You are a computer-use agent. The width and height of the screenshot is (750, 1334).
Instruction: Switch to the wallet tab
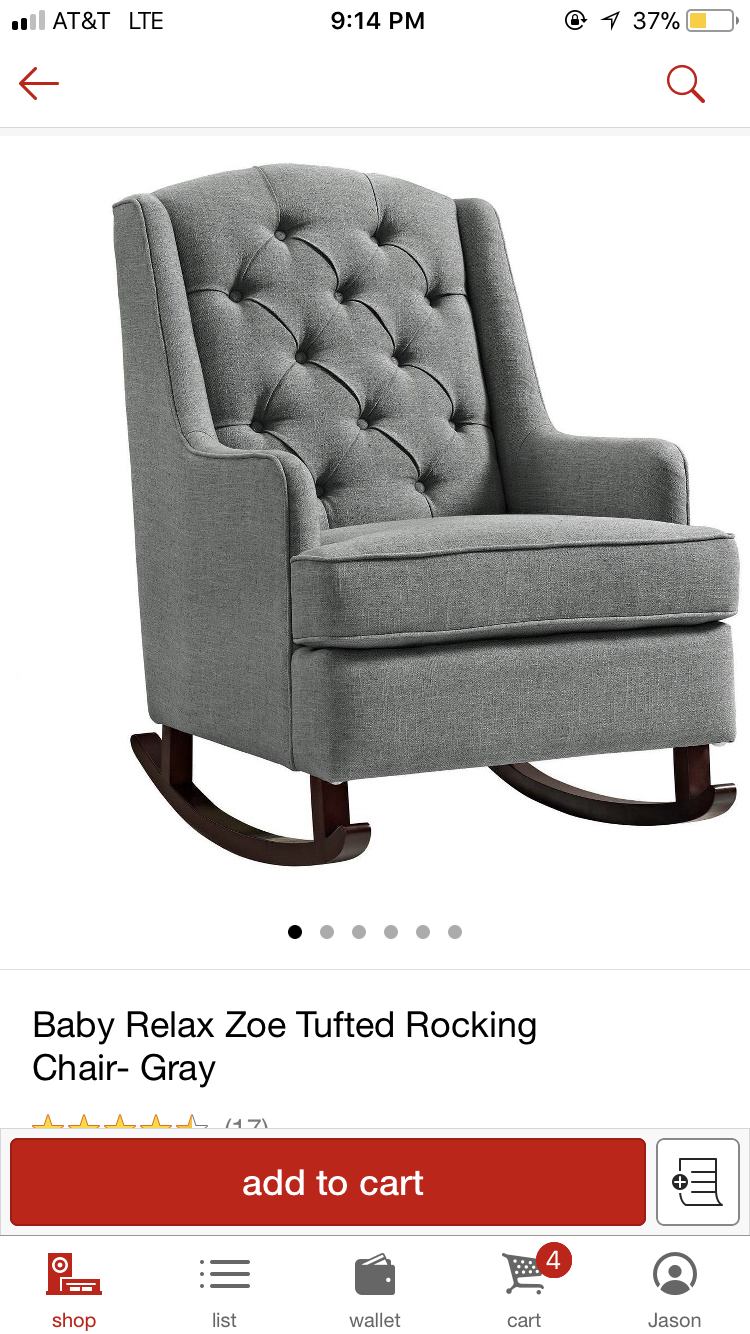(375, 1290)
